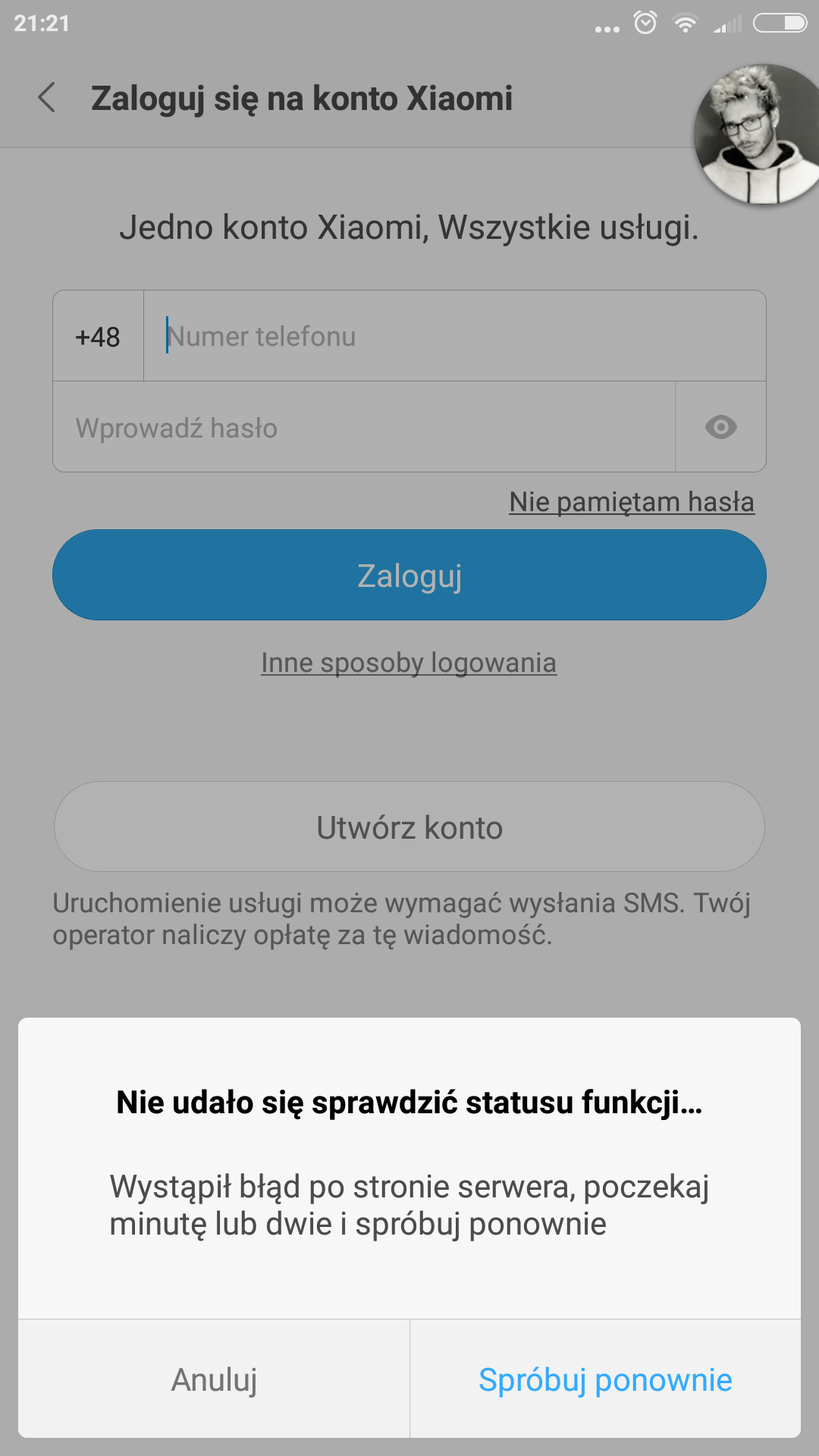Screen dimensions: 819x1456
Task: Open Inne sposoby logowania
Action: [x=409, y=663]
